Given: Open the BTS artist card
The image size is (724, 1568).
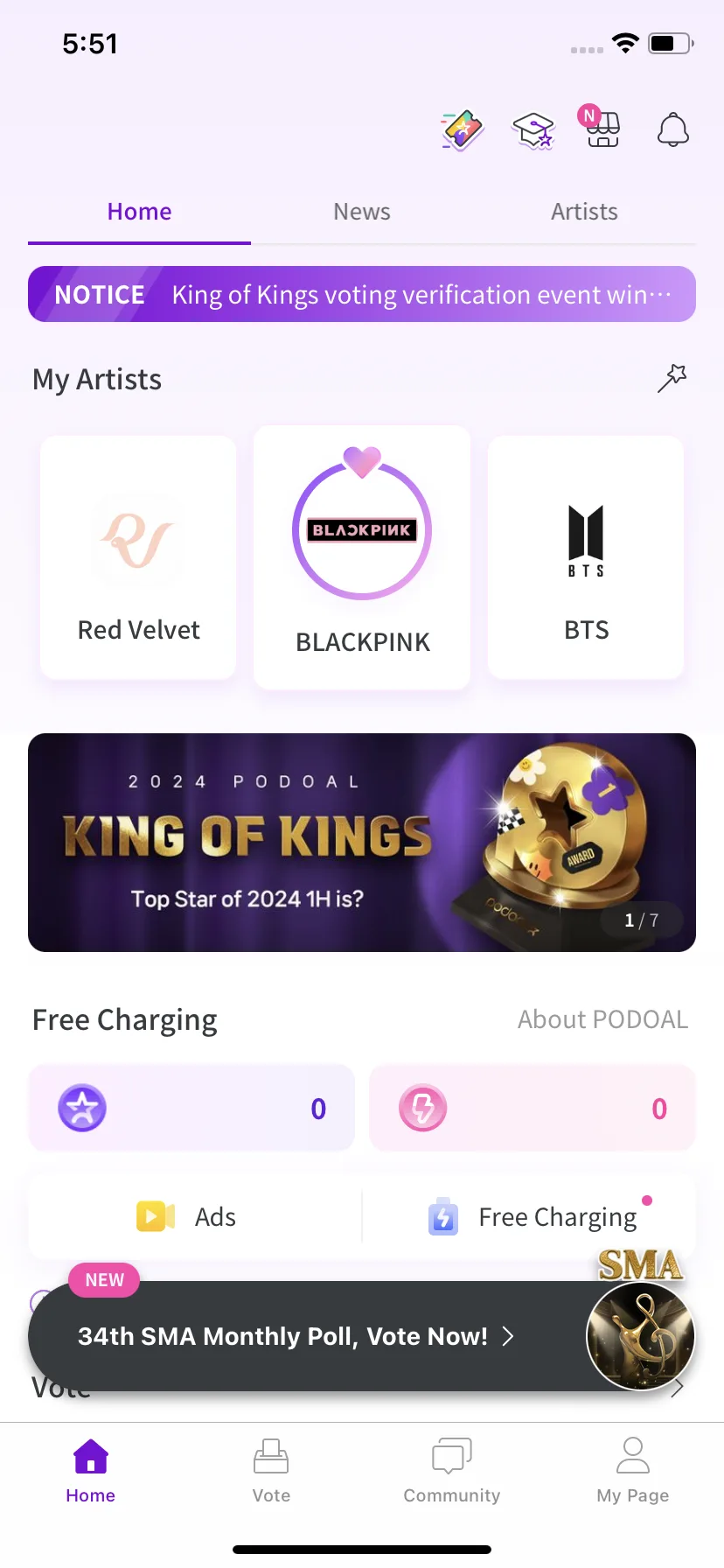Looking at the screenshot, I should (x=586, y=557).
